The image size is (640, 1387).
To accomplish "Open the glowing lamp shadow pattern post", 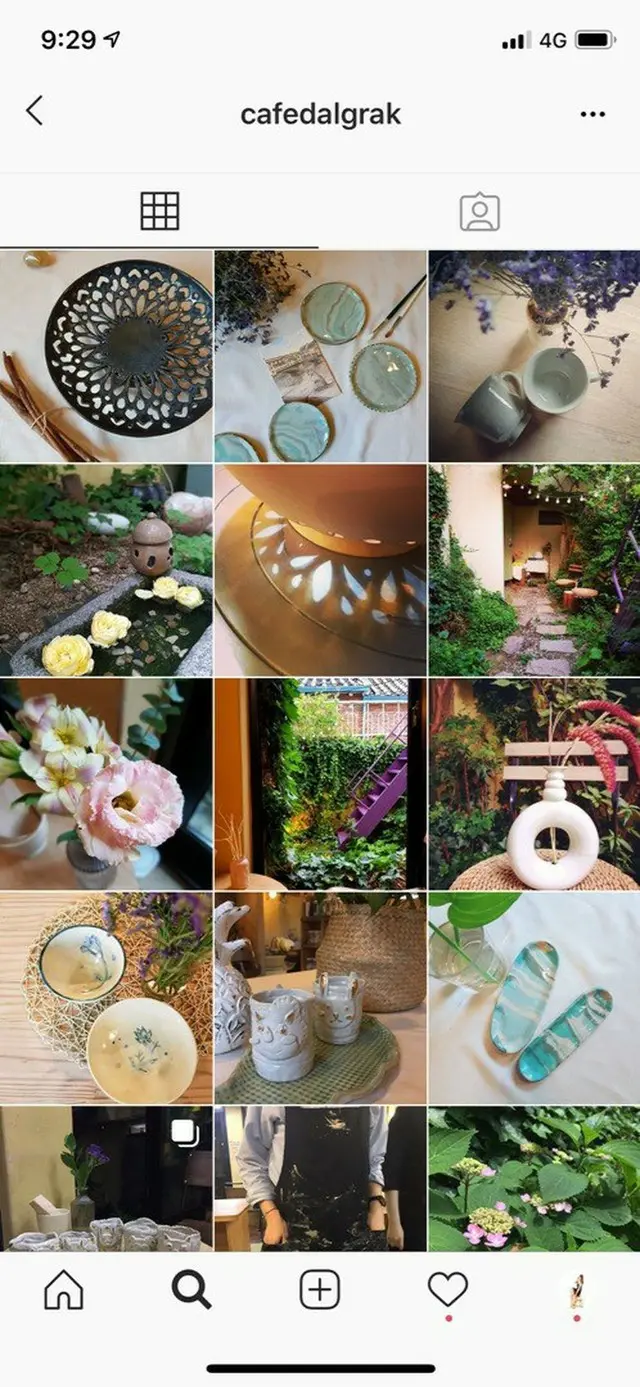I will [x=320, y=570].
